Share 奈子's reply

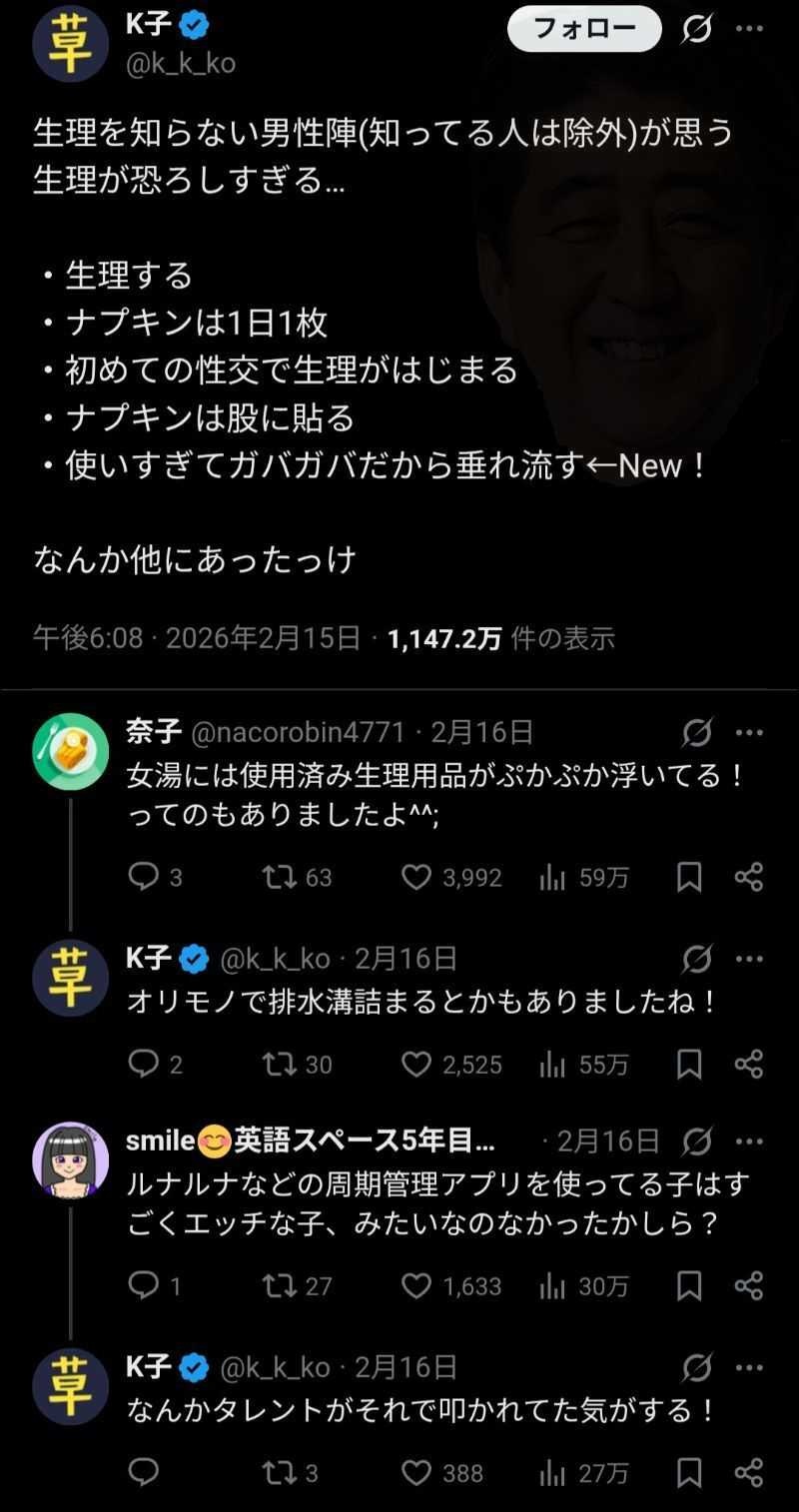click(x=749, y=878)
